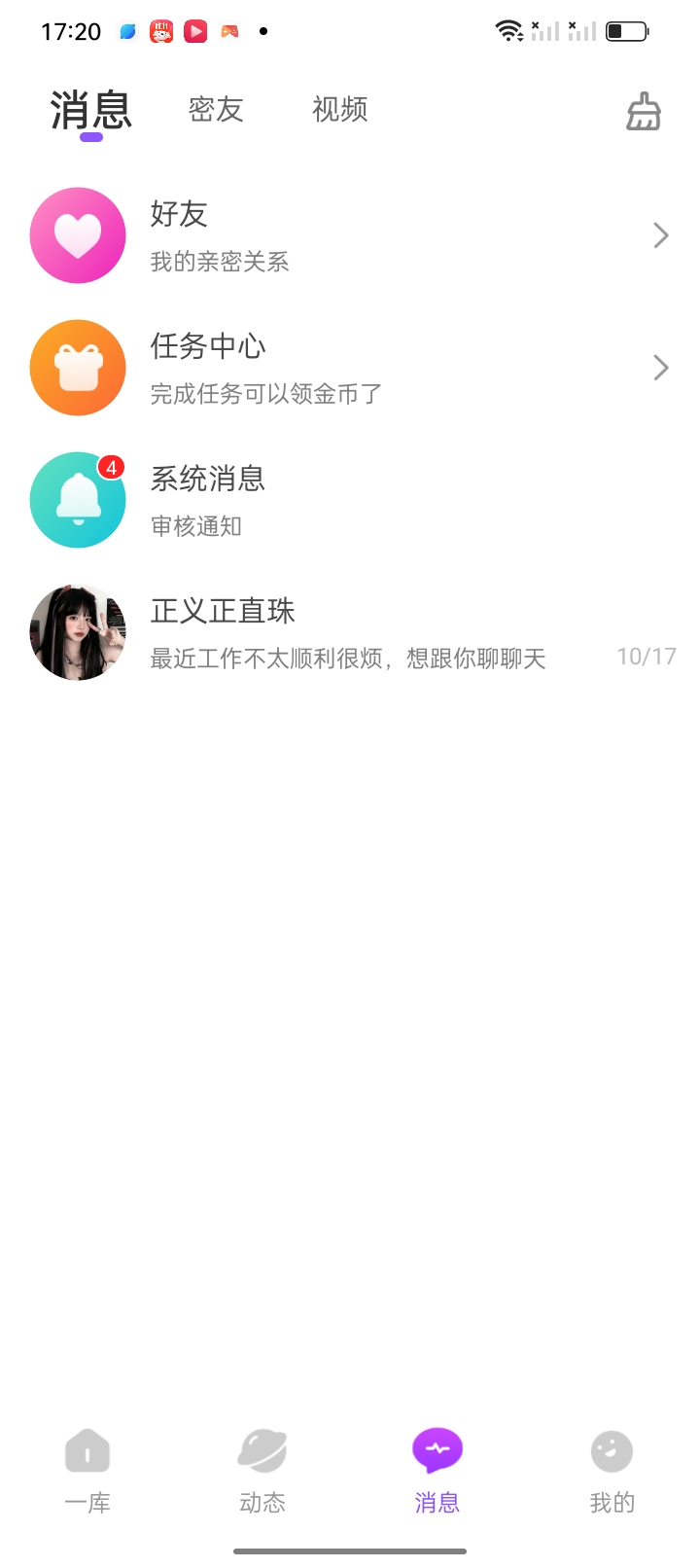Image resolution: width=700 pixels, height=1568 pixels.
Task: Tap the broom cleanup icon top right
Action: 642,111
